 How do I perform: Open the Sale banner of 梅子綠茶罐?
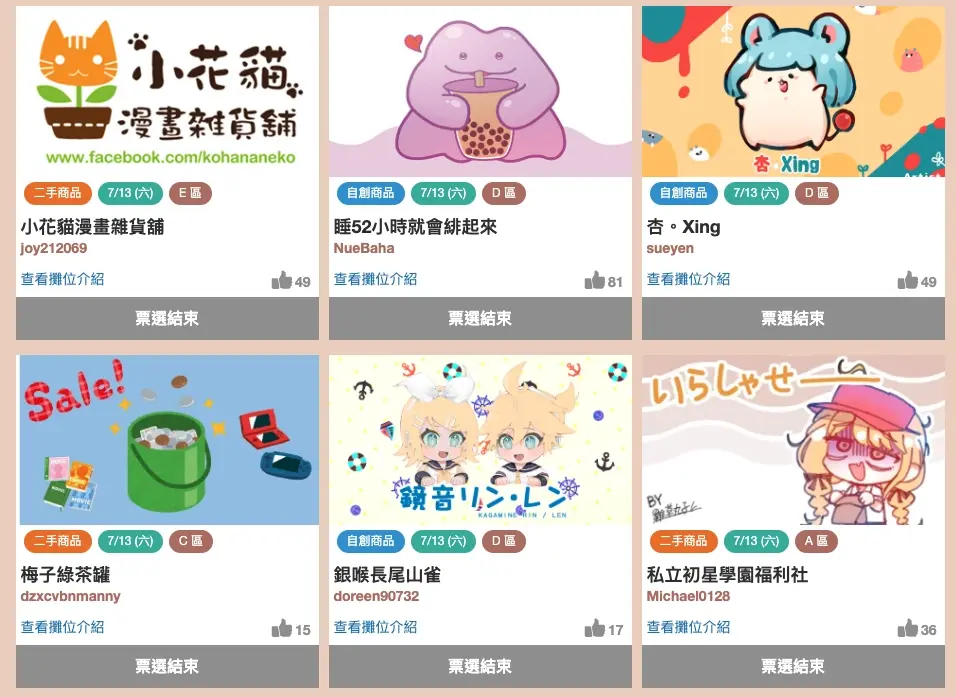(167, 440)
